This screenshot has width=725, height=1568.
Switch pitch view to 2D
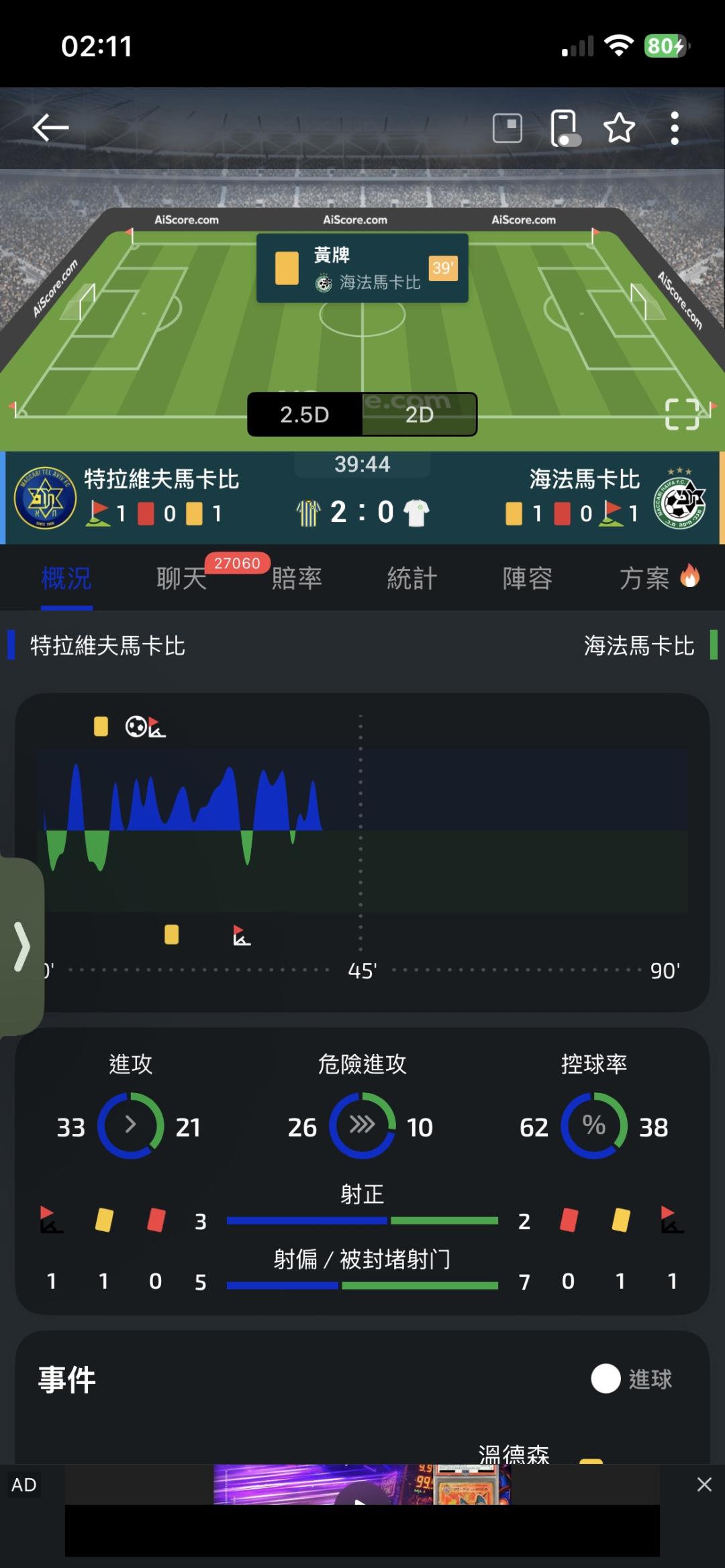pyautogui.click(x=420, y=415)
